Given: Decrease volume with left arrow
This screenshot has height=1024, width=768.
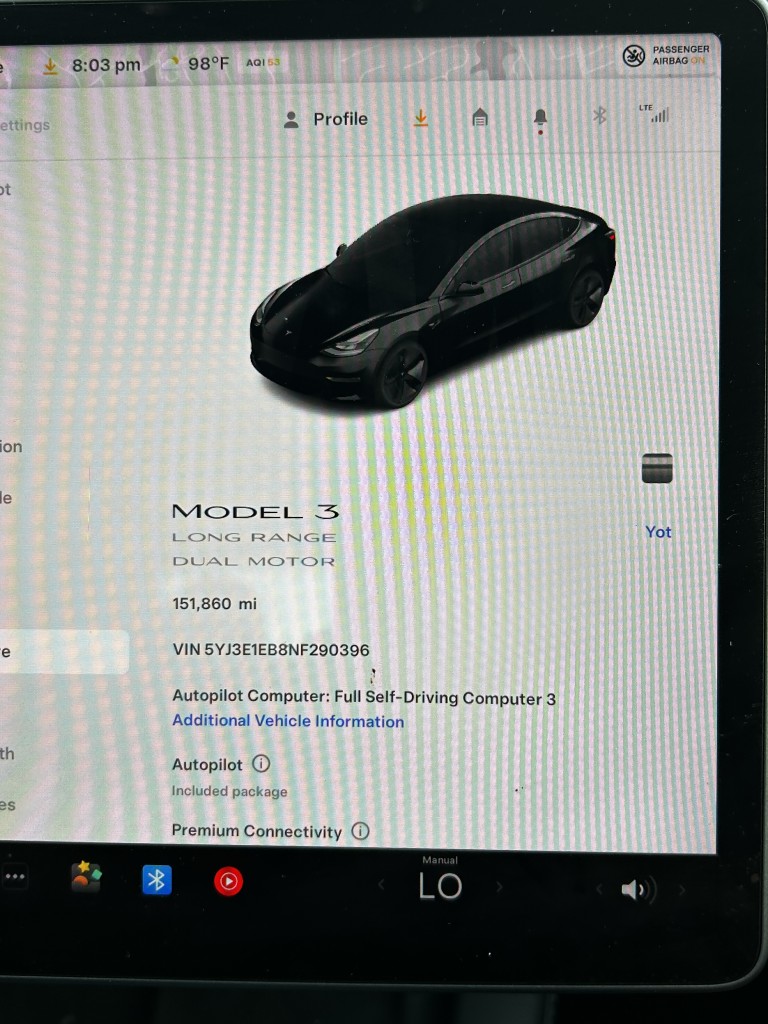Looking at the screenshot, I should (x=598, y=889).
